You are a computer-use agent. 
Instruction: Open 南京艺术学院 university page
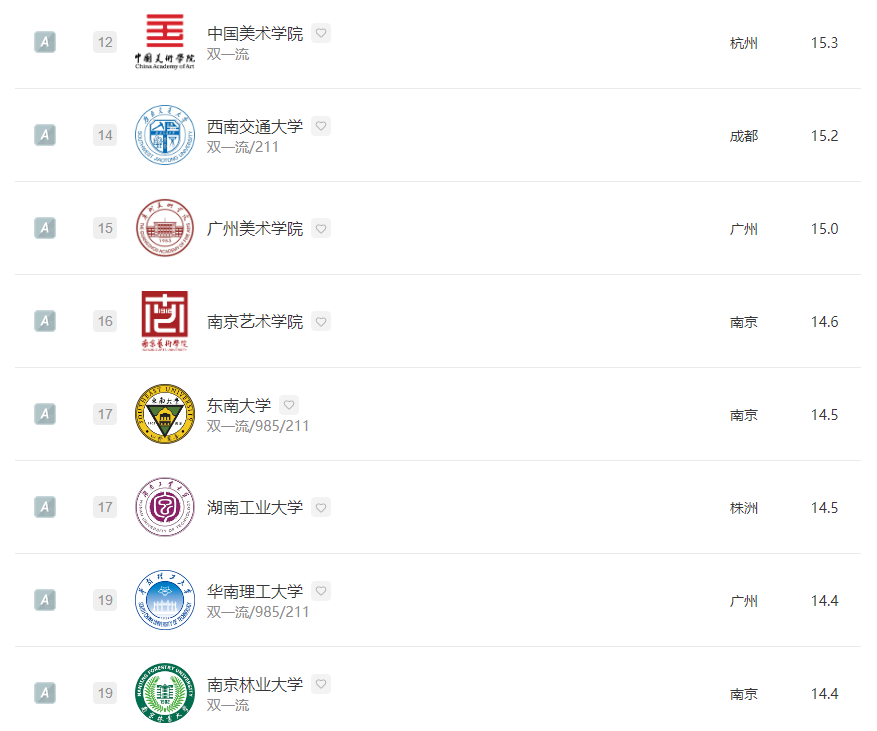click(254, 322)
